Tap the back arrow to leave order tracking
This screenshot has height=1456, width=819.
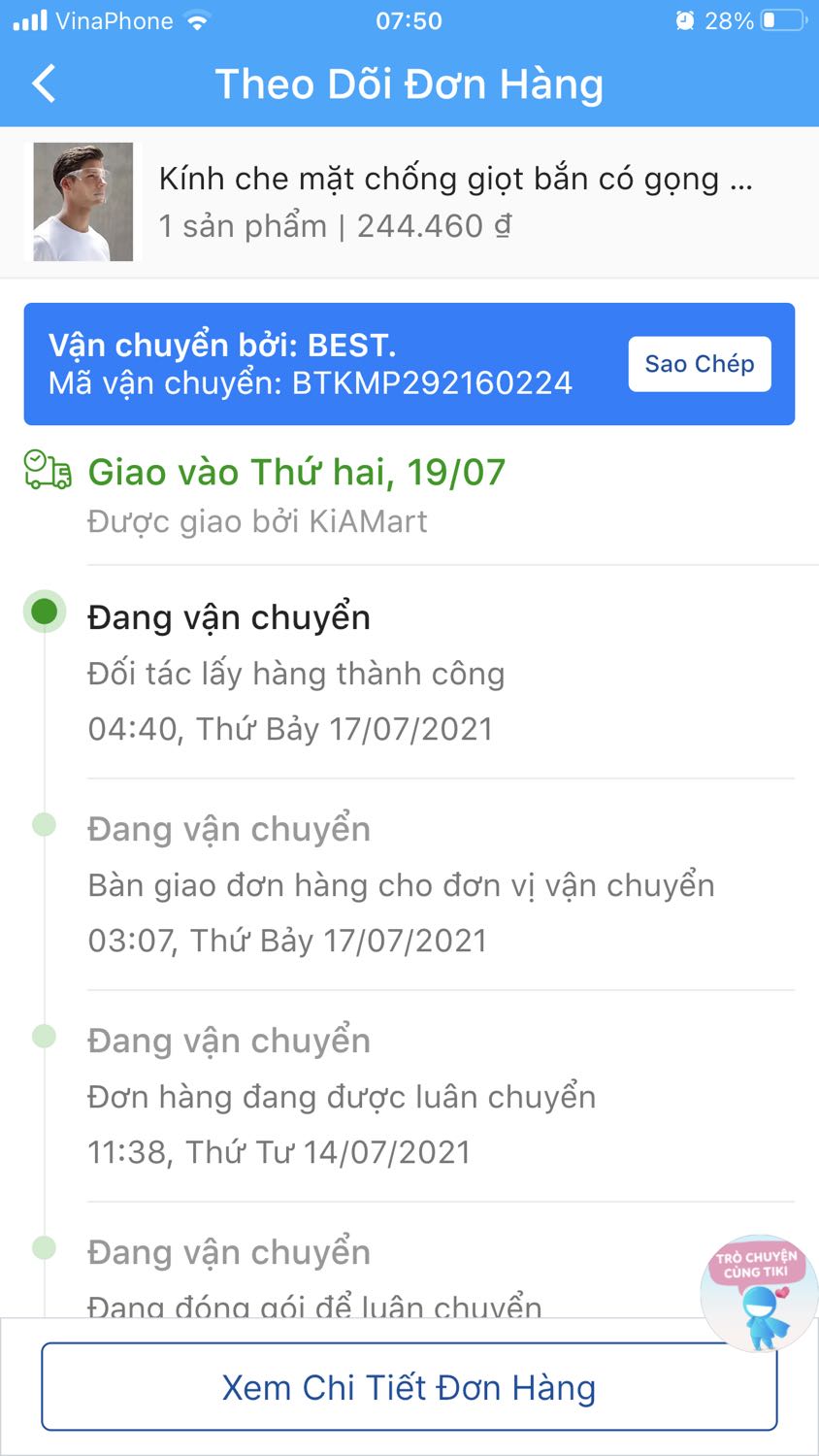[44, 84]
